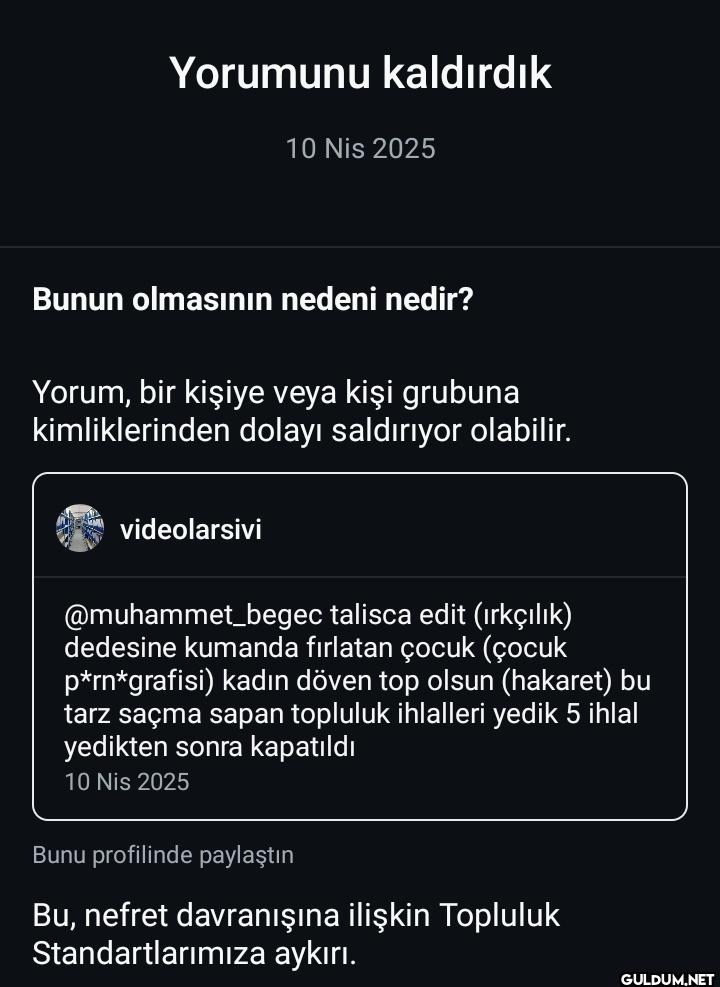The width and height of the screenshot is (720, 987).
Task: Open videolarsivi's profile picture
Action: [80, 528]
